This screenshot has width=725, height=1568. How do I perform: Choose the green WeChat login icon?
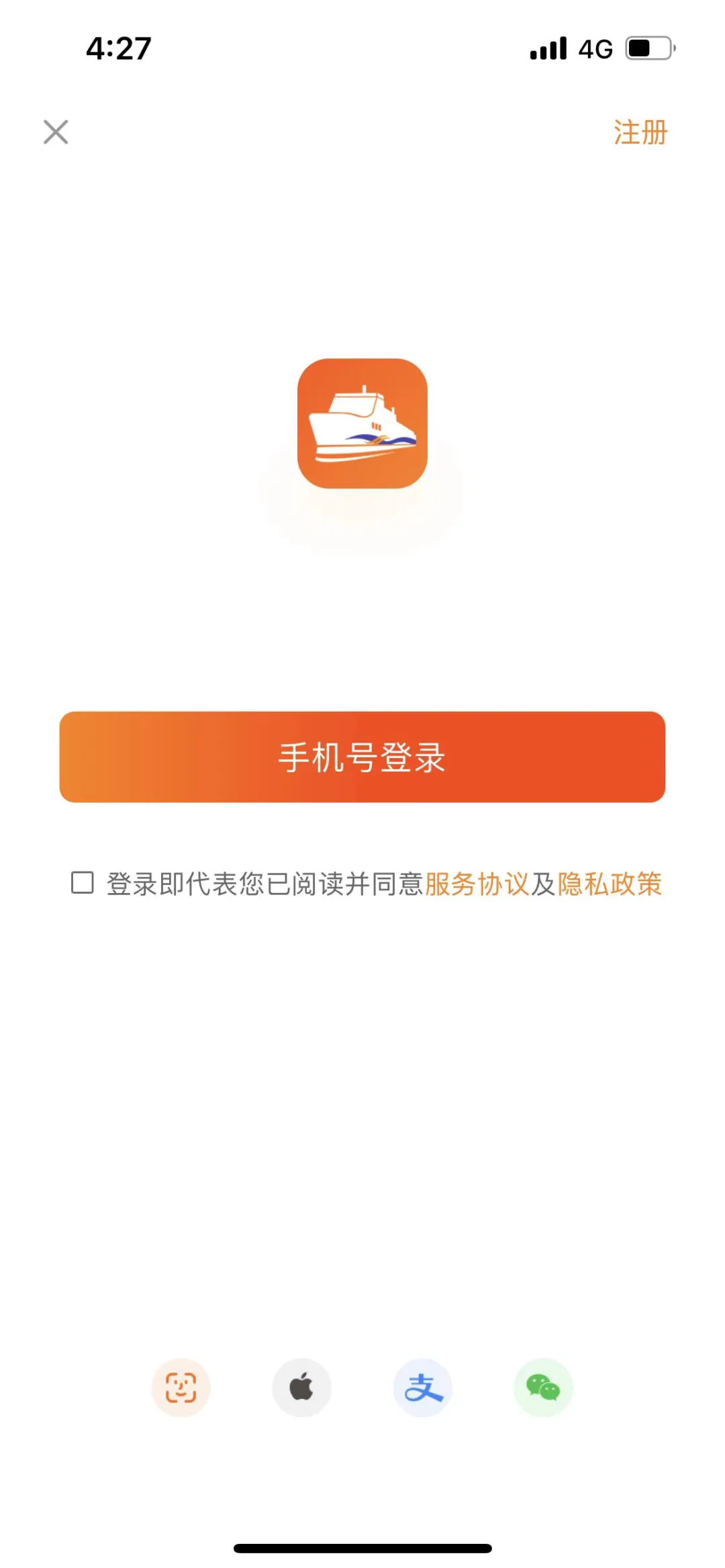542,1389
